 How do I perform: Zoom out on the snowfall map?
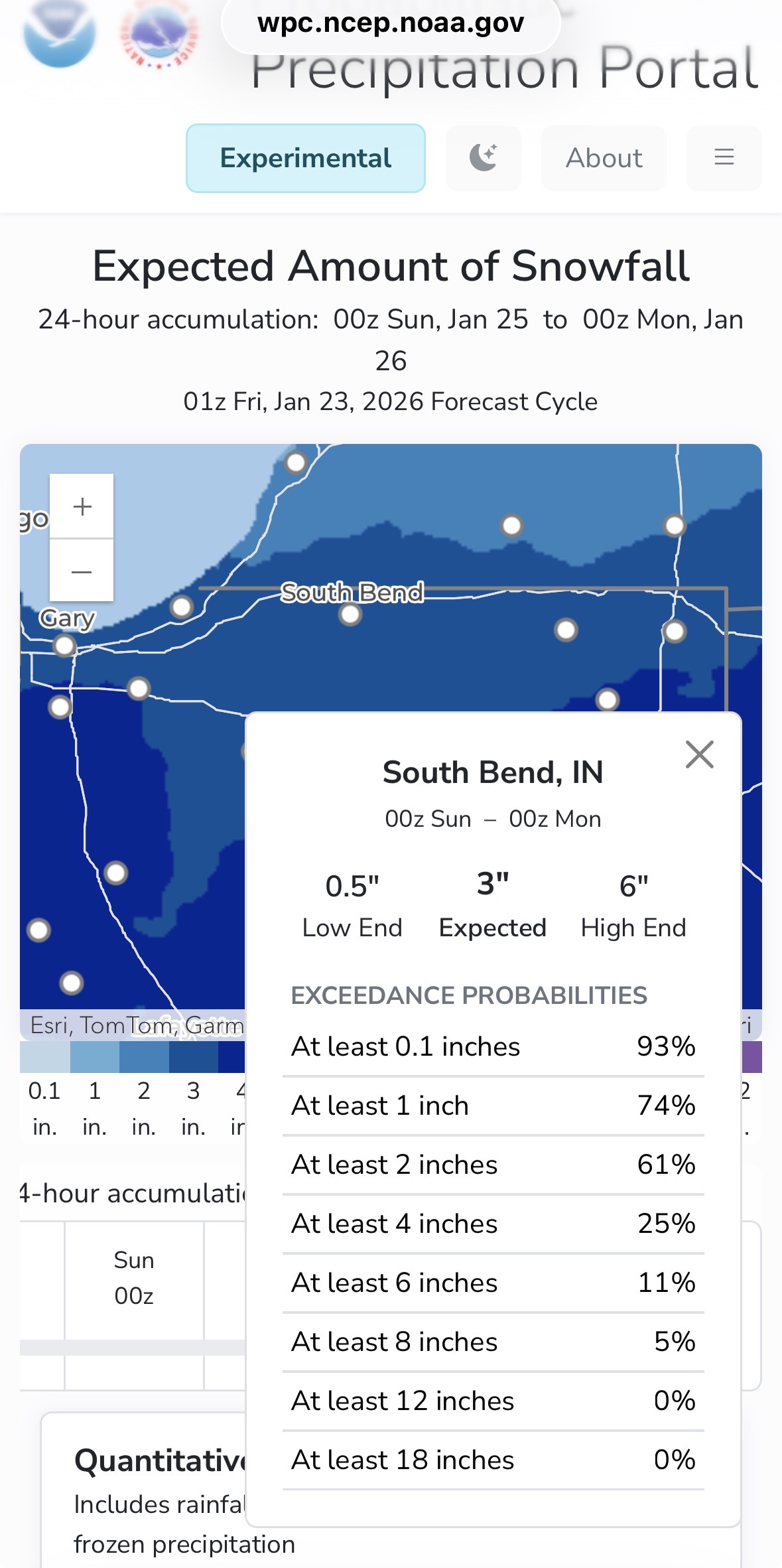(82, 571)
